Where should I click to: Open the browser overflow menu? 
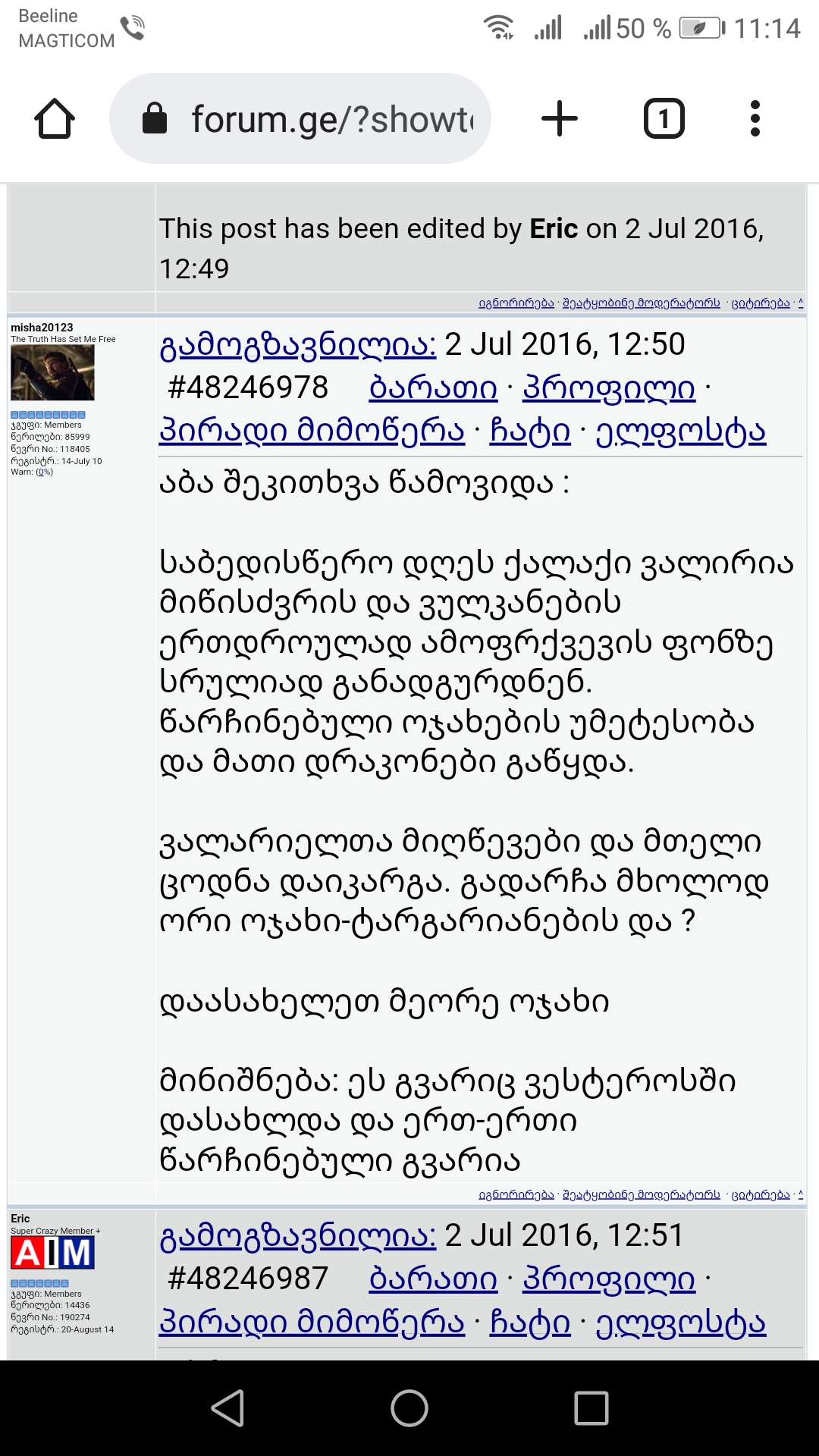click(755, 119)
